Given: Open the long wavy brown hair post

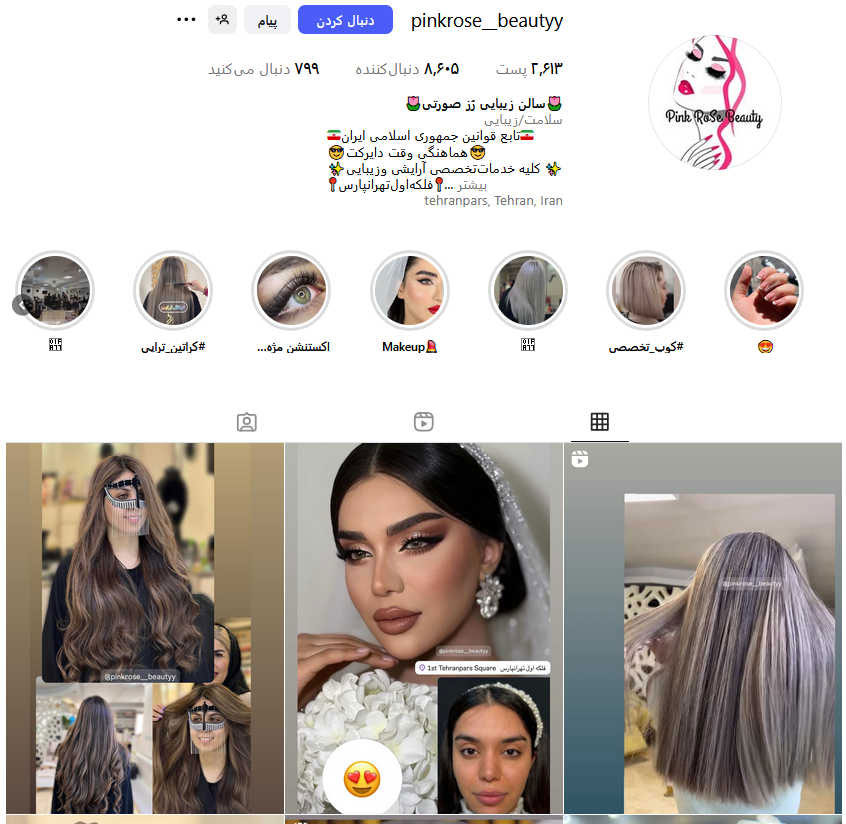Looking at the screenshot, I should point(145,628).
